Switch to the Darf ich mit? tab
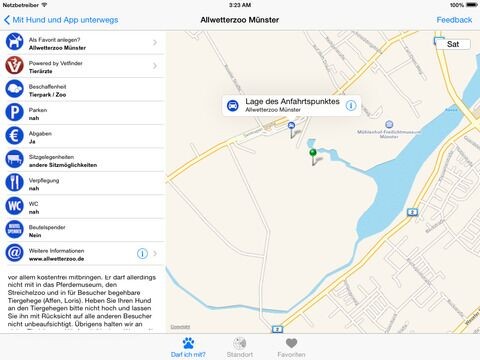 [x=188, y=347]
